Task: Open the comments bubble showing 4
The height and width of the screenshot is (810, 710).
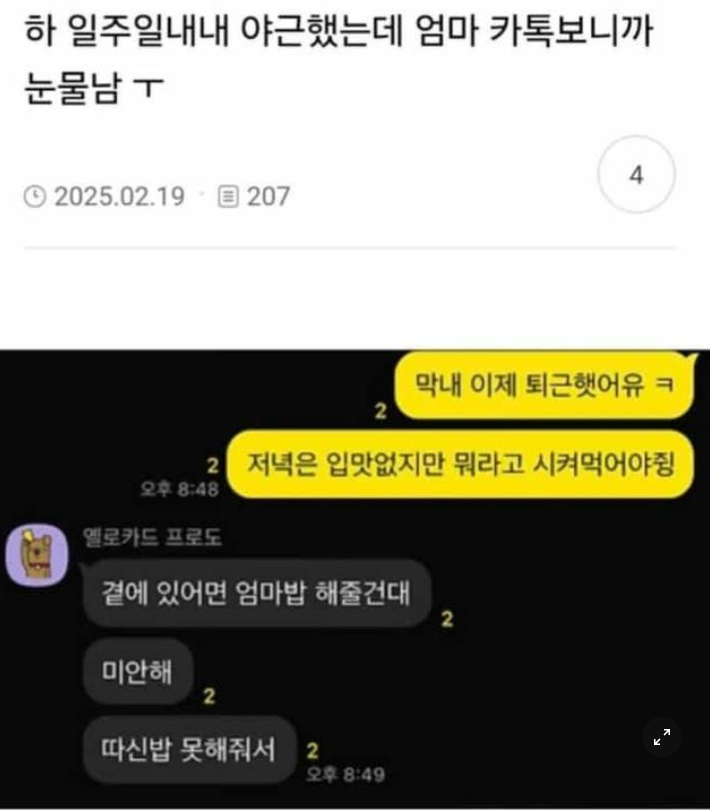Action: point(636,175)
